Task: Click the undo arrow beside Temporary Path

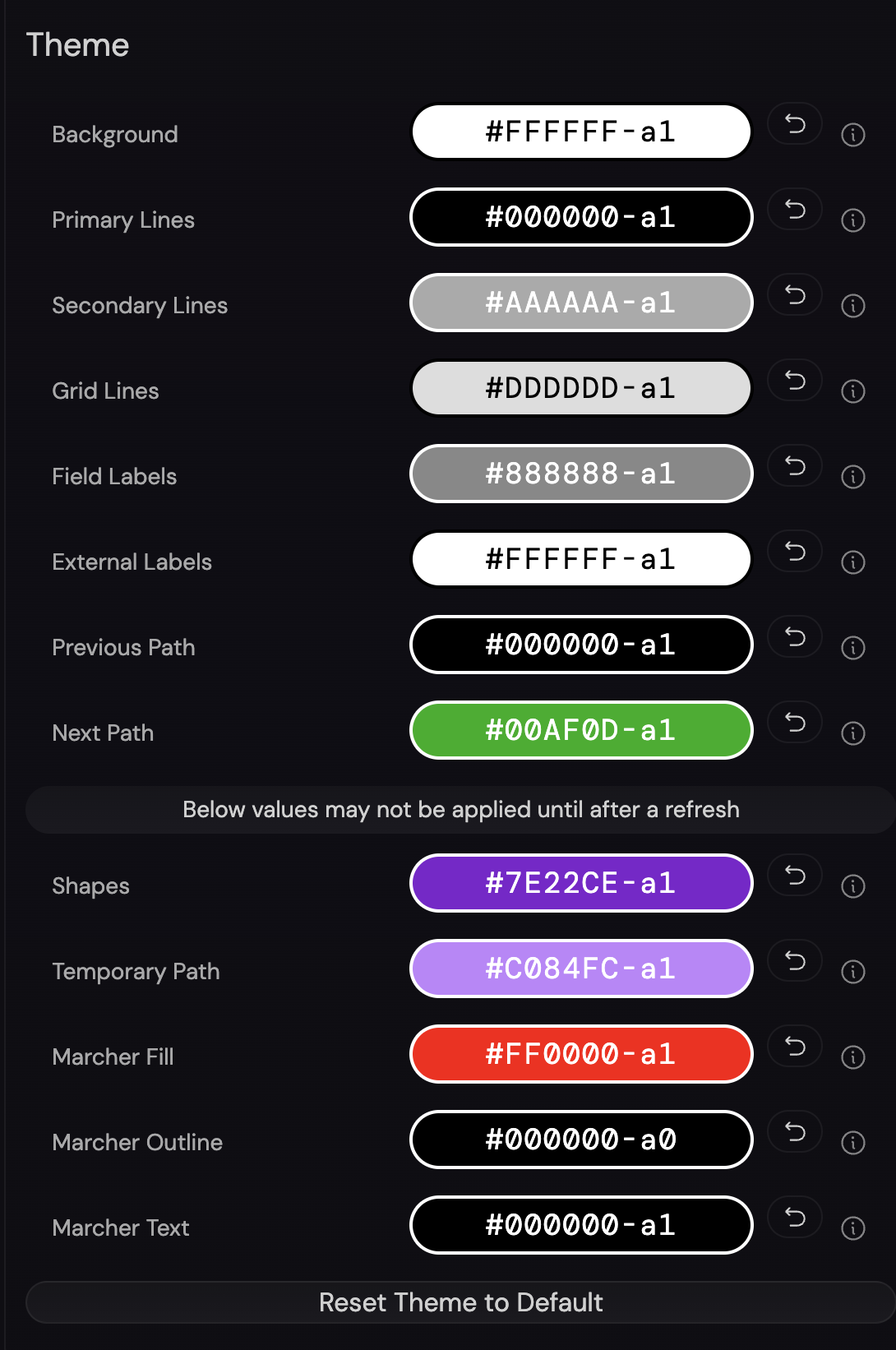Action: [x=793, y=962]
